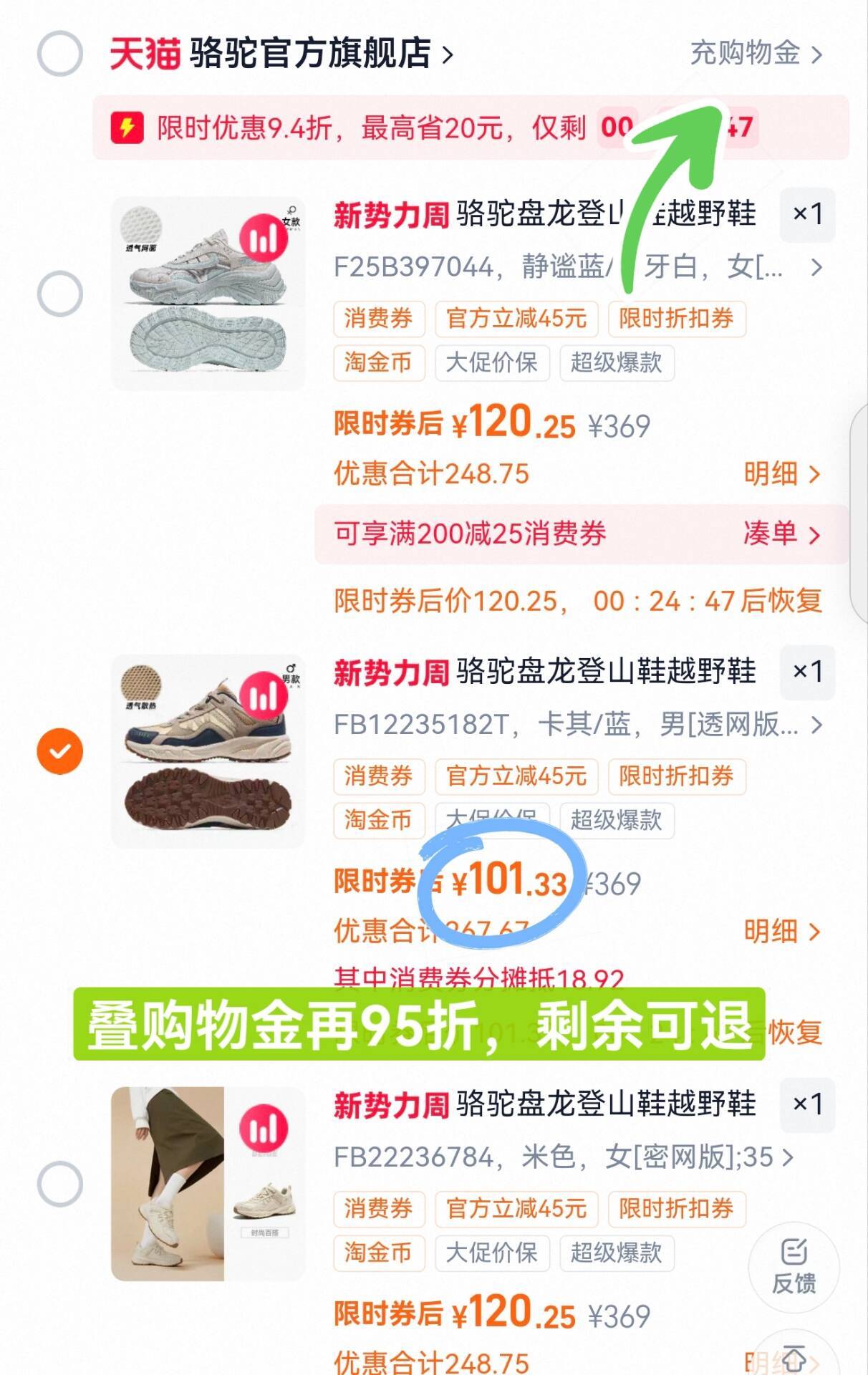View 明细 for the 静谧蓝 shoe discount
The width and height of the screenshot is (868, 1375).
click(x=781, y=473)
